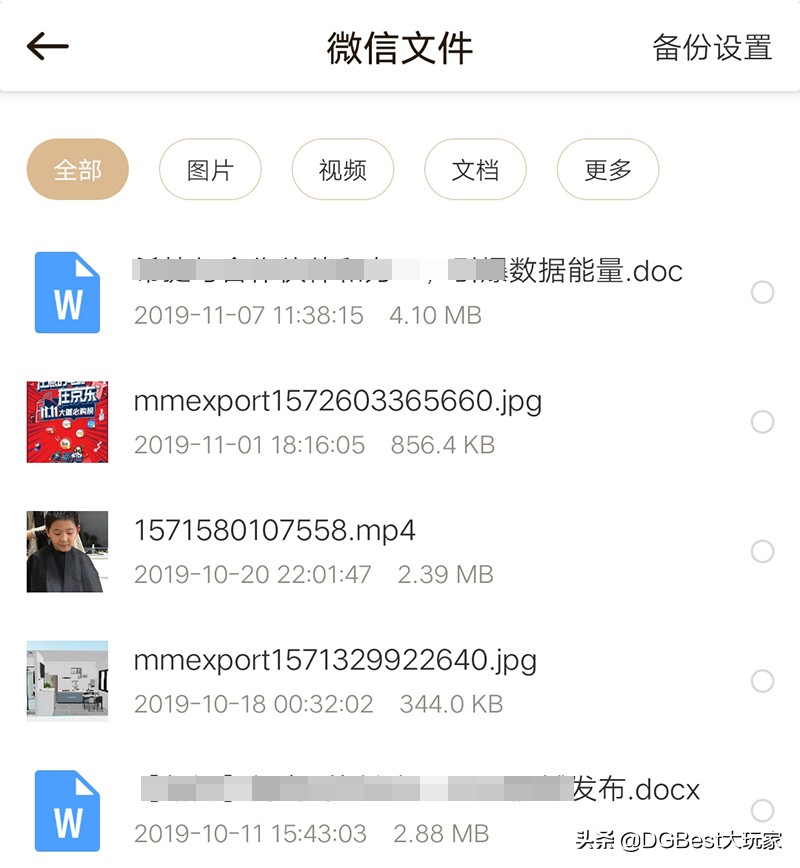Select the 全部 filter tab
Image resolution: width=800 pixels, height=868 pixels.
(77, 170)
